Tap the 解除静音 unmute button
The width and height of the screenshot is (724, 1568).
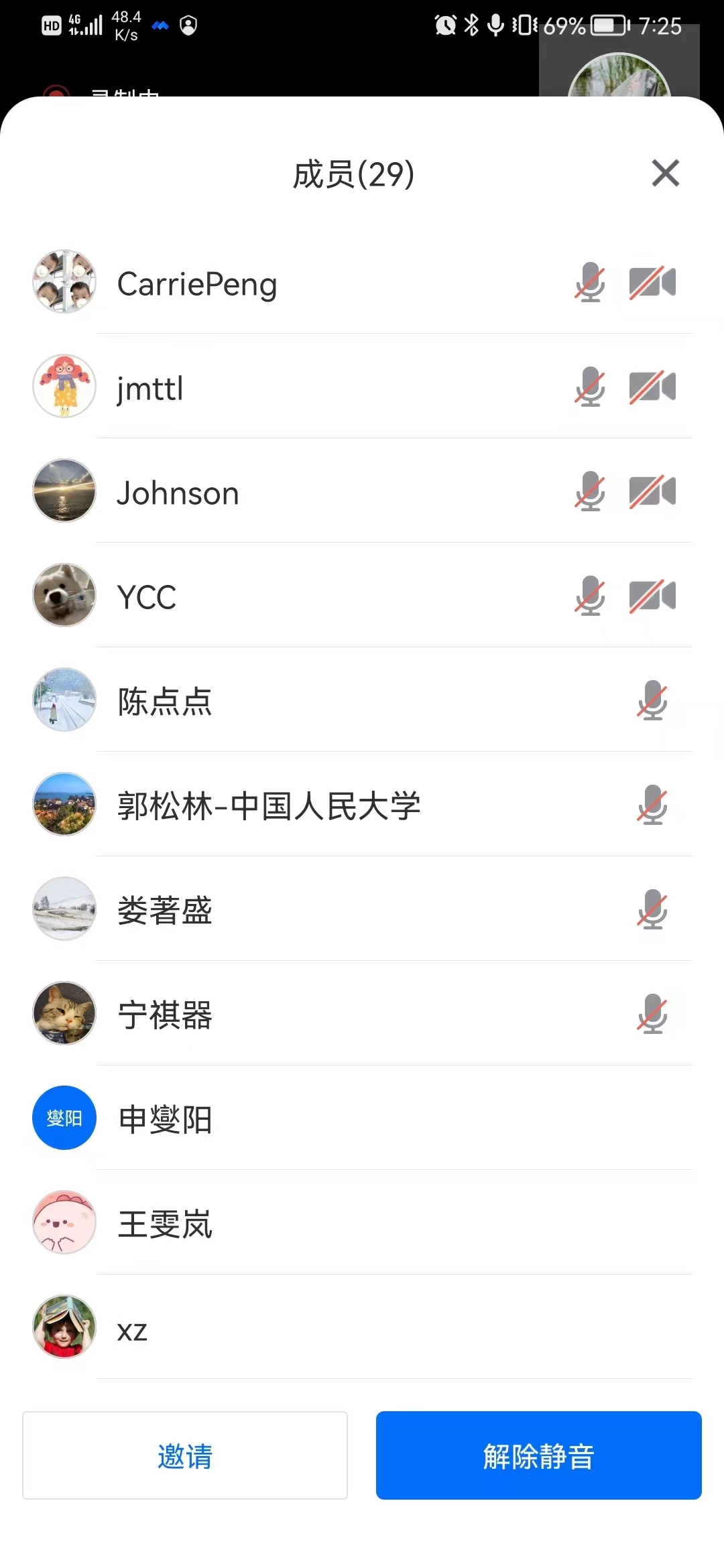(x=538, y=1455)
